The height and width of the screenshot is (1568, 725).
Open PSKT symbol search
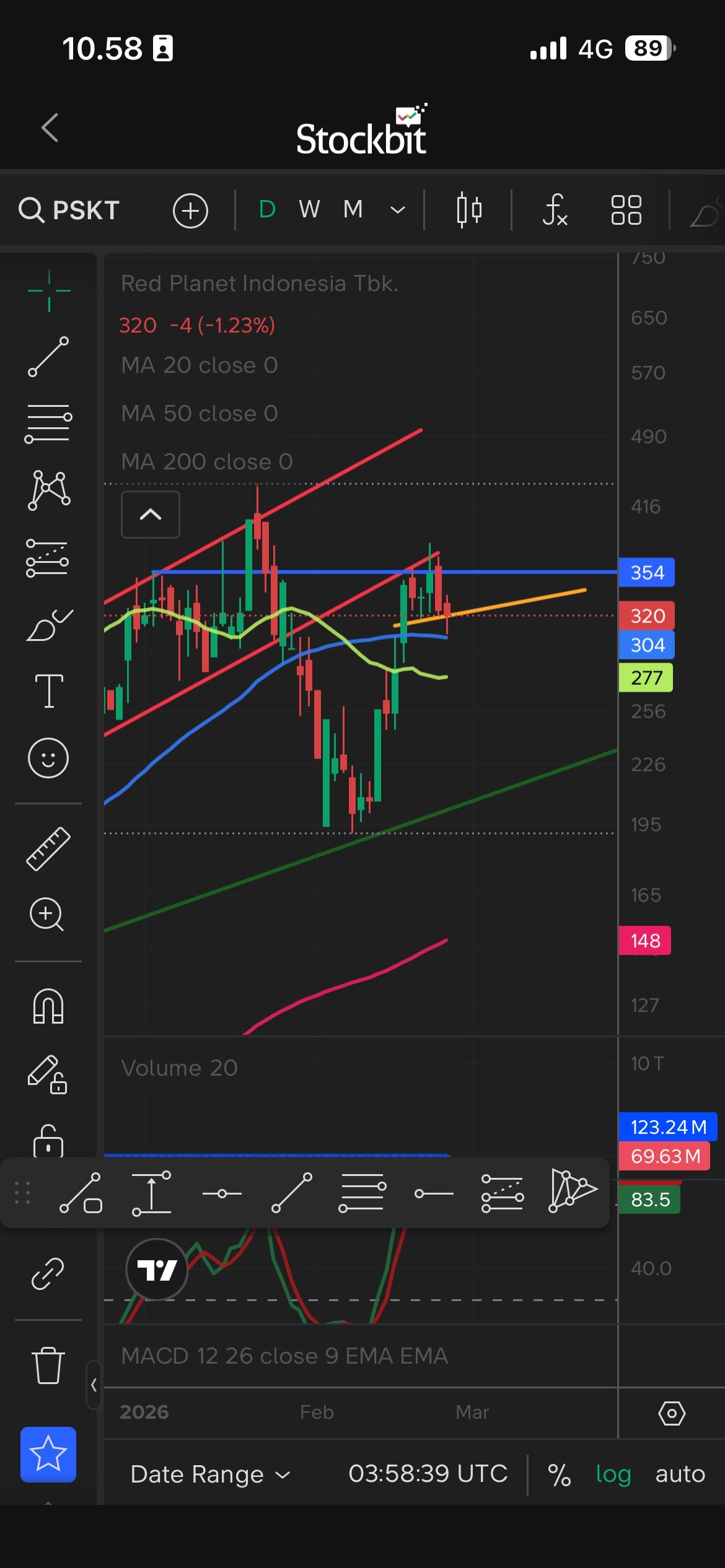[x=69, y=210]
